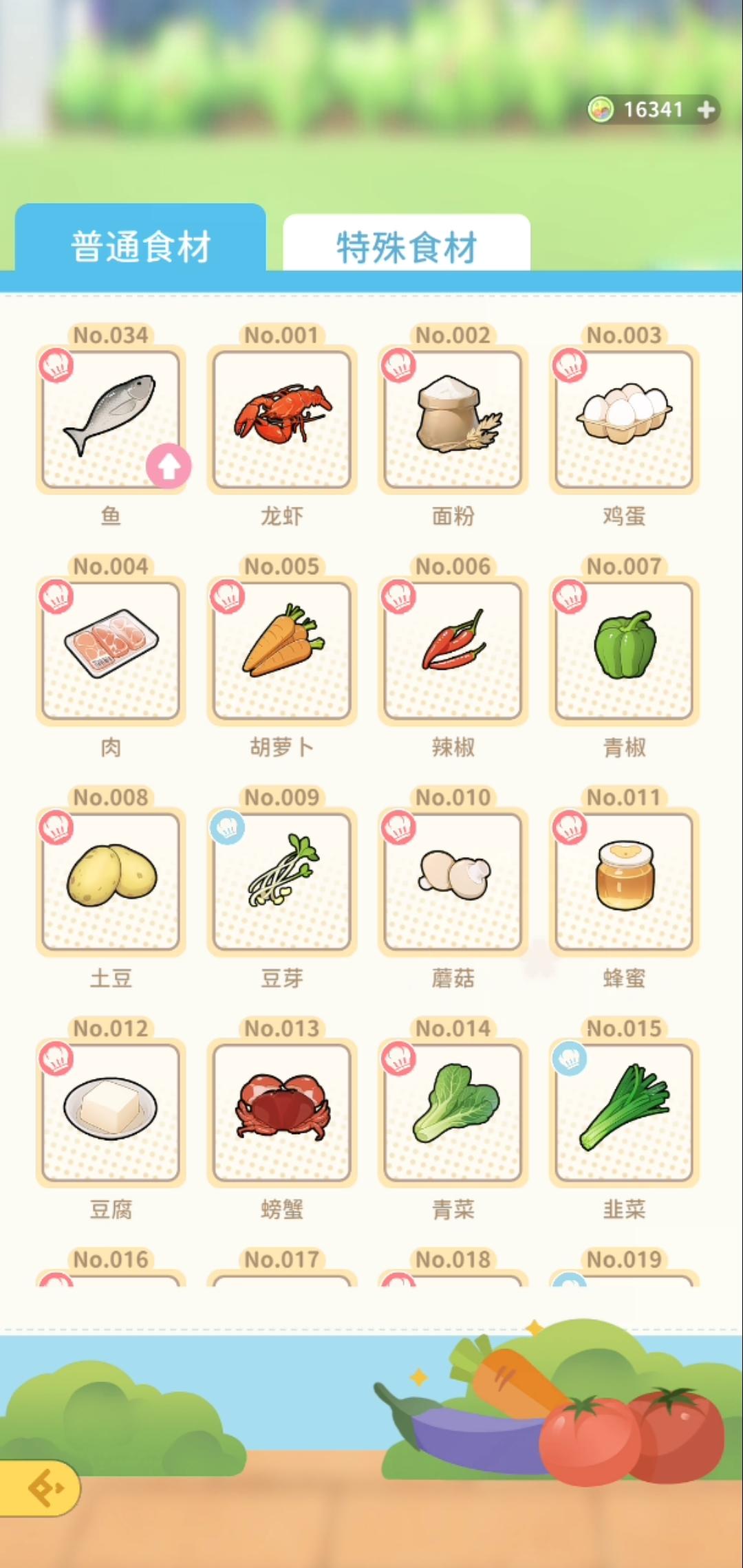View the 蘑菇 ingredient
743x1568 pixels.
[453, 881]
